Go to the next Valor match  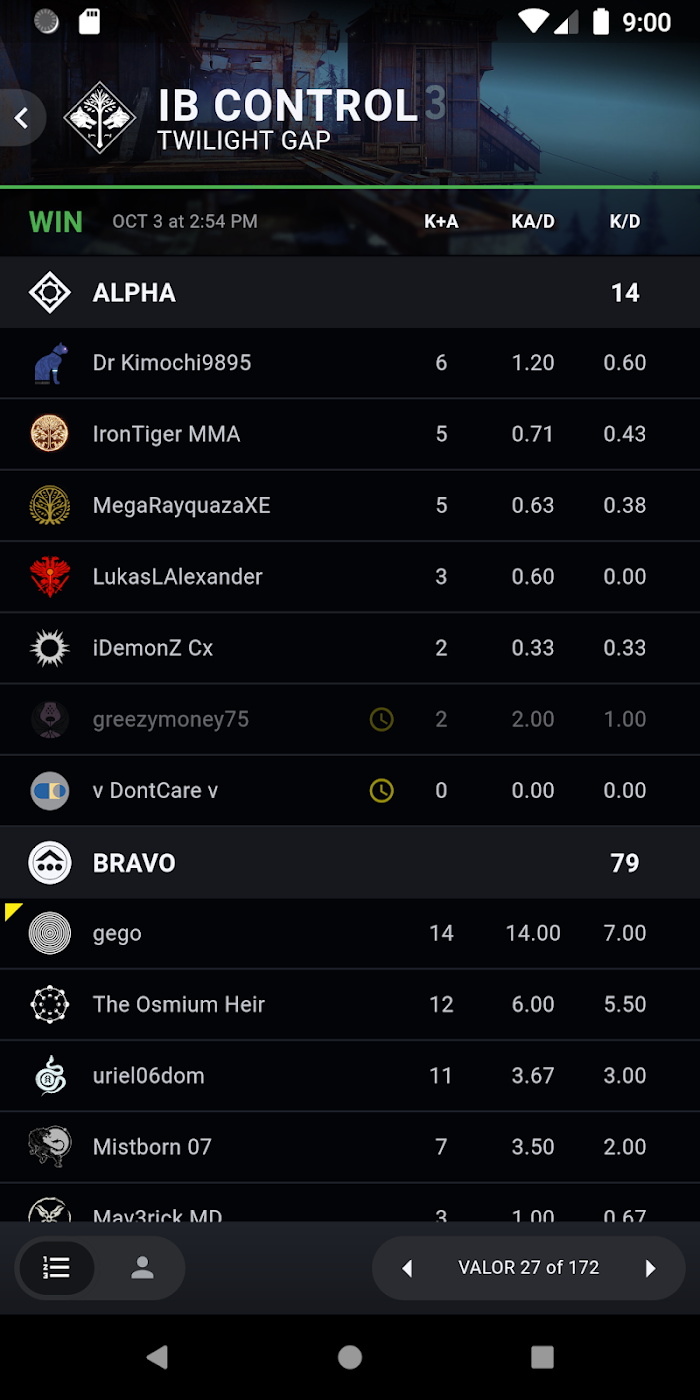650,1268
